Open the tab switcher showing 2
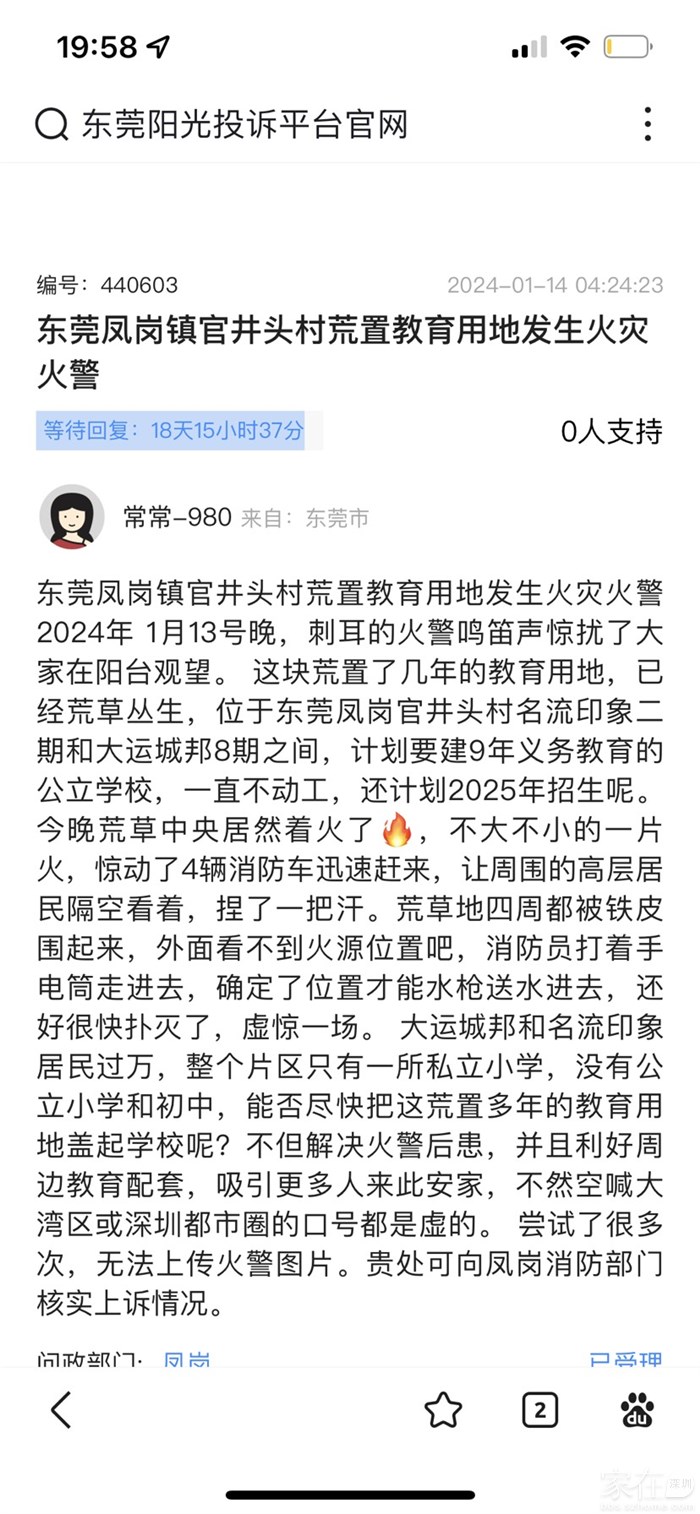700x1514 pixels. (540, 1410)
